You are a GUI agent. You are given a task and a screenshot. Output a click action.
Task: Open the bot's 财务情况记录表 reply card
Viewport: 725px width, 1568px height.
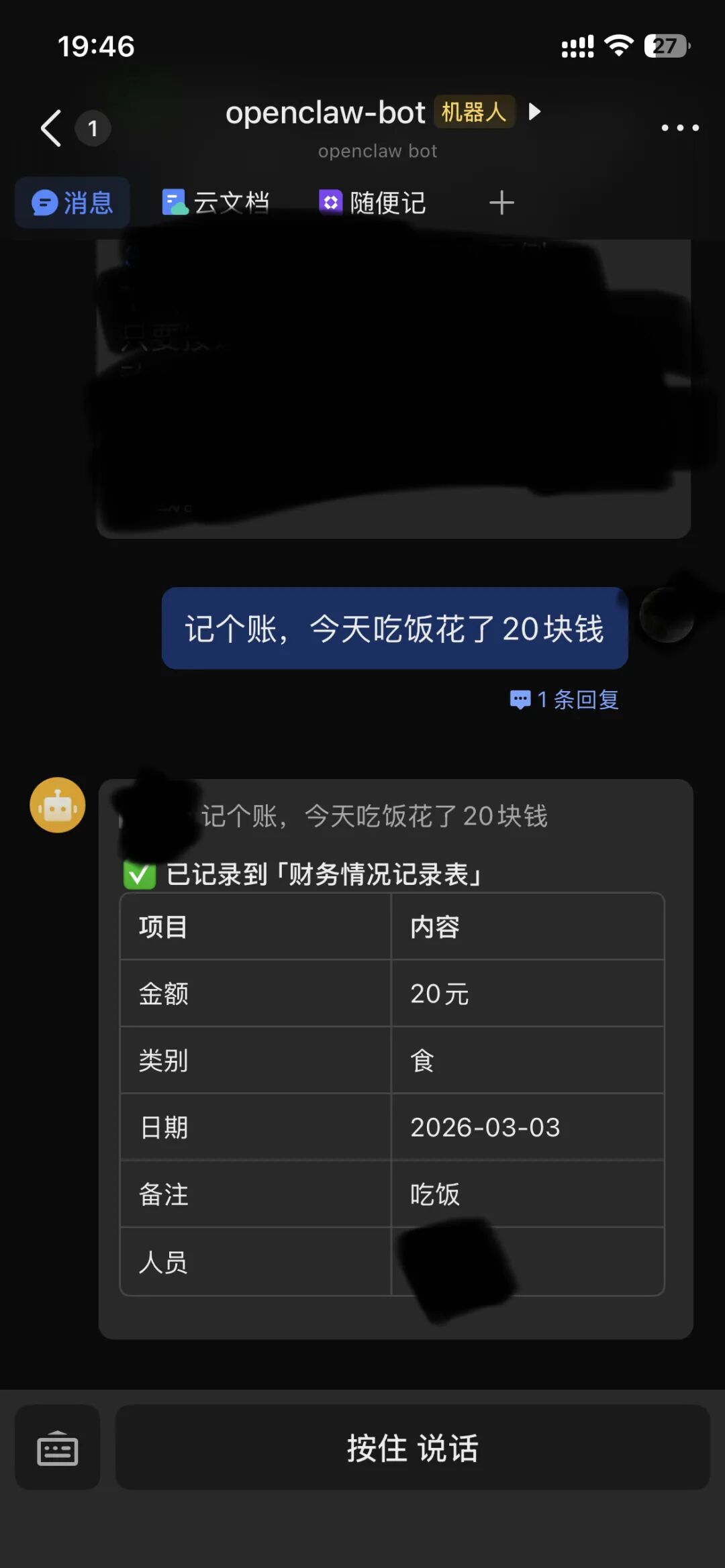(395, 1059)
